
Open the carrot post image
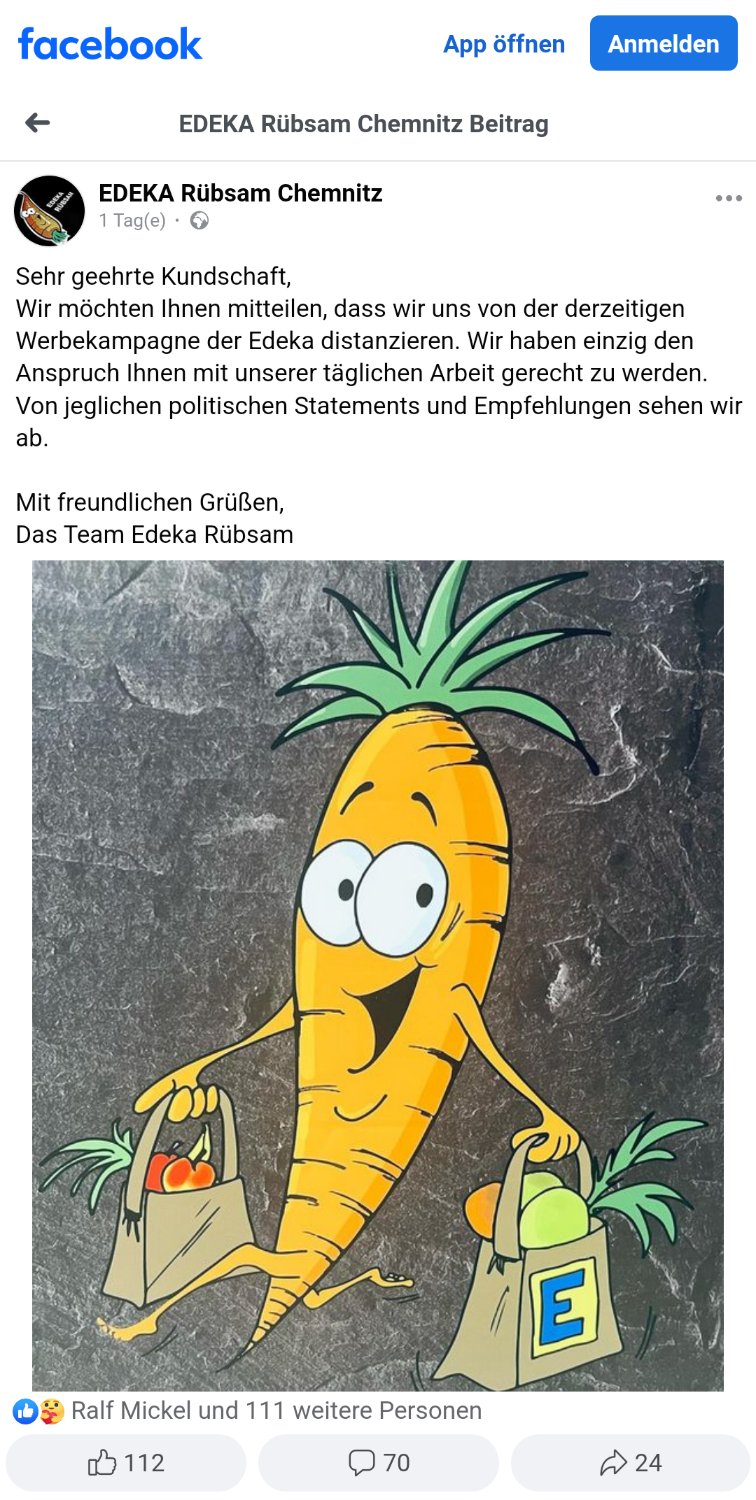(378, 975)
